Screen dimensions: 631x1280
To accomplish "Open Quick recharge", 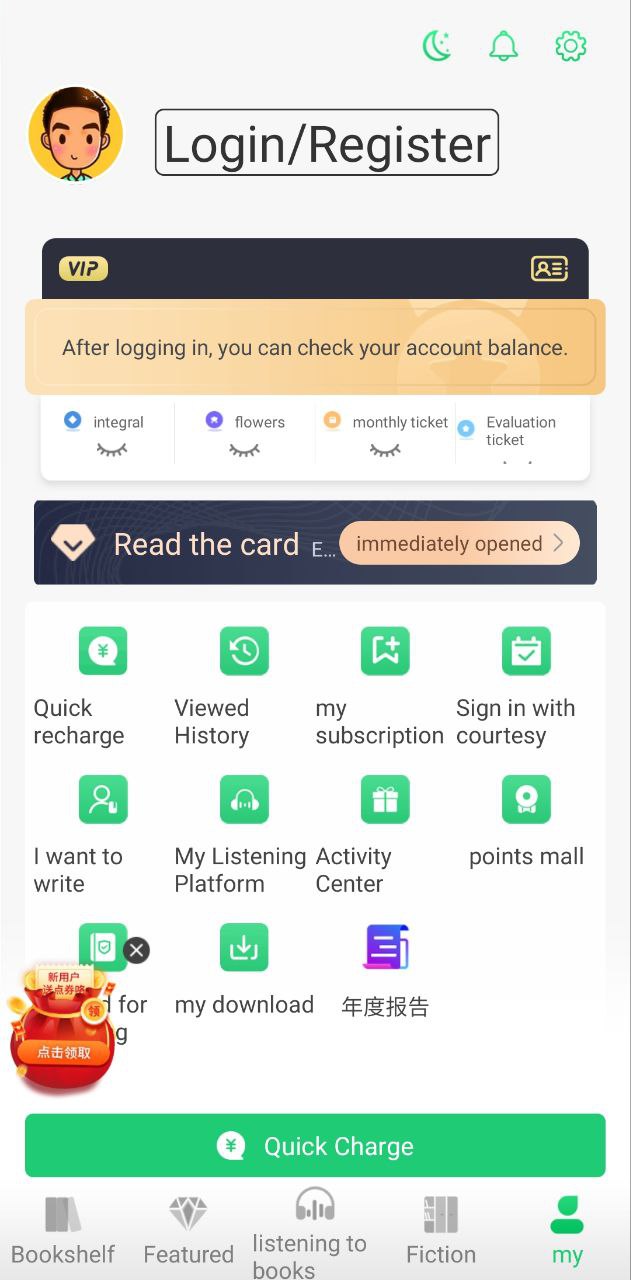I will 103,651.
